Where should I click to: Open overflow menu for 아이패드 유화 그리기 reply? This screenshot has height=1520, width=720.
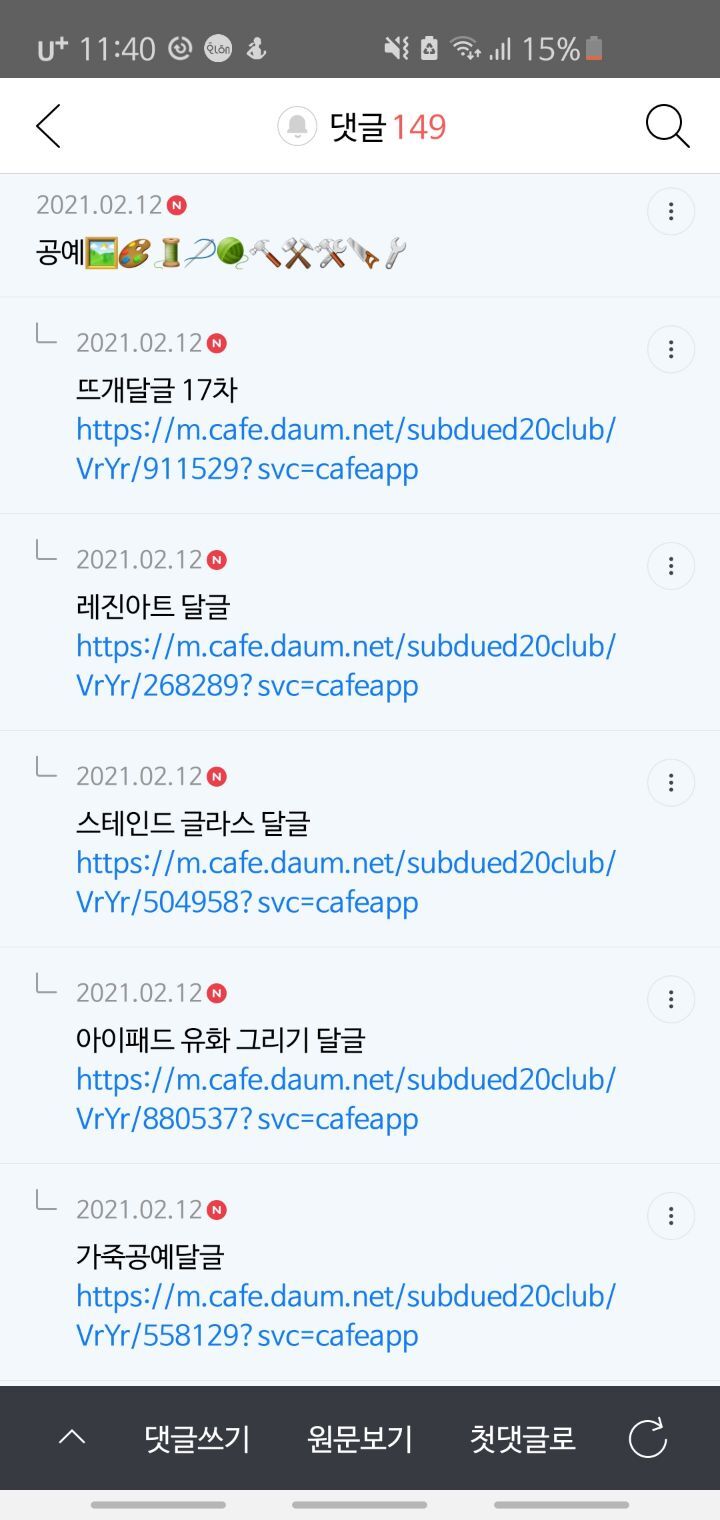click(x=671, y=999)
